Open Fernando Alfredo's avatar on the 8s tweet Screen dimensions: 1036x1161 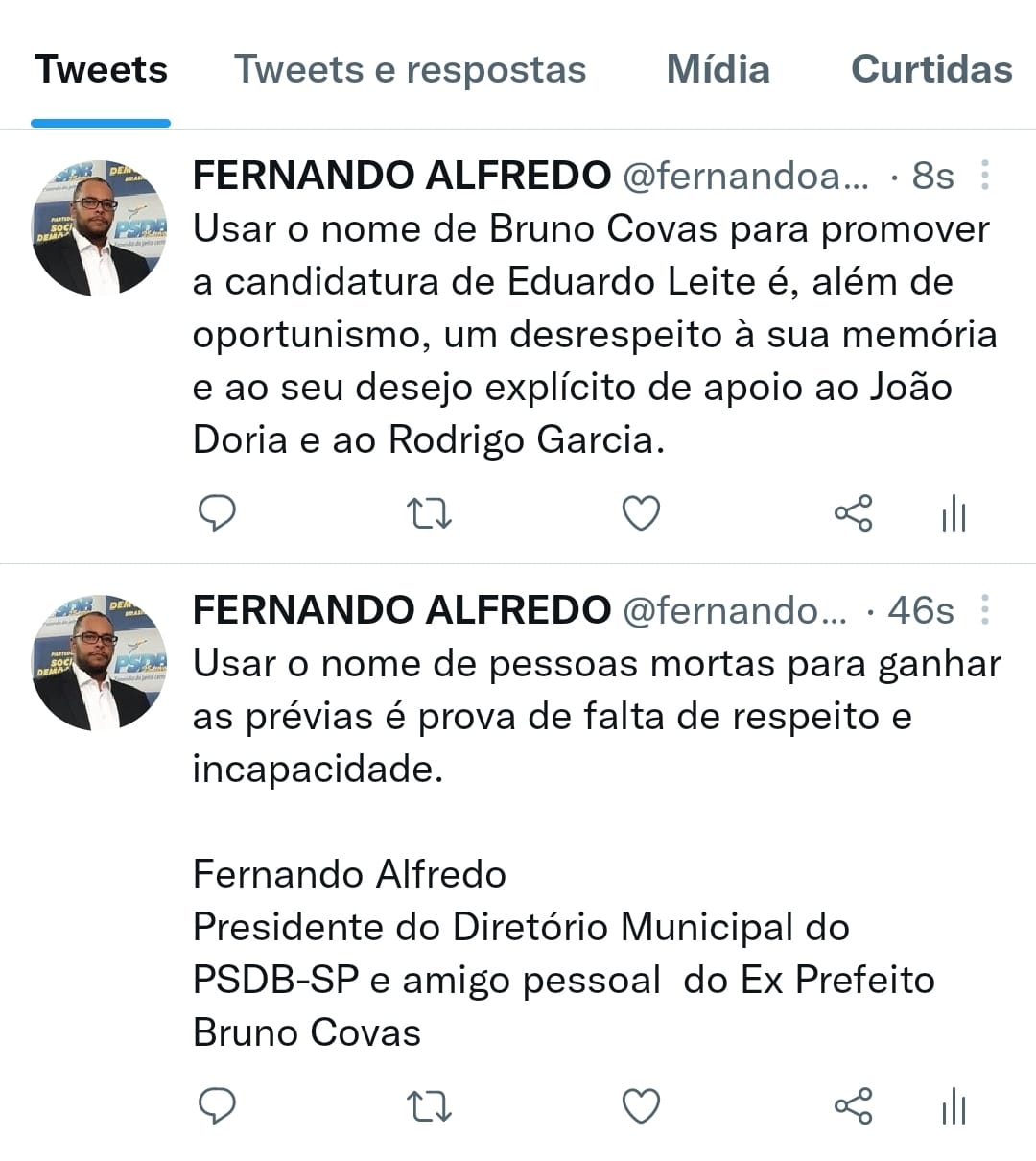click(100, 228)
